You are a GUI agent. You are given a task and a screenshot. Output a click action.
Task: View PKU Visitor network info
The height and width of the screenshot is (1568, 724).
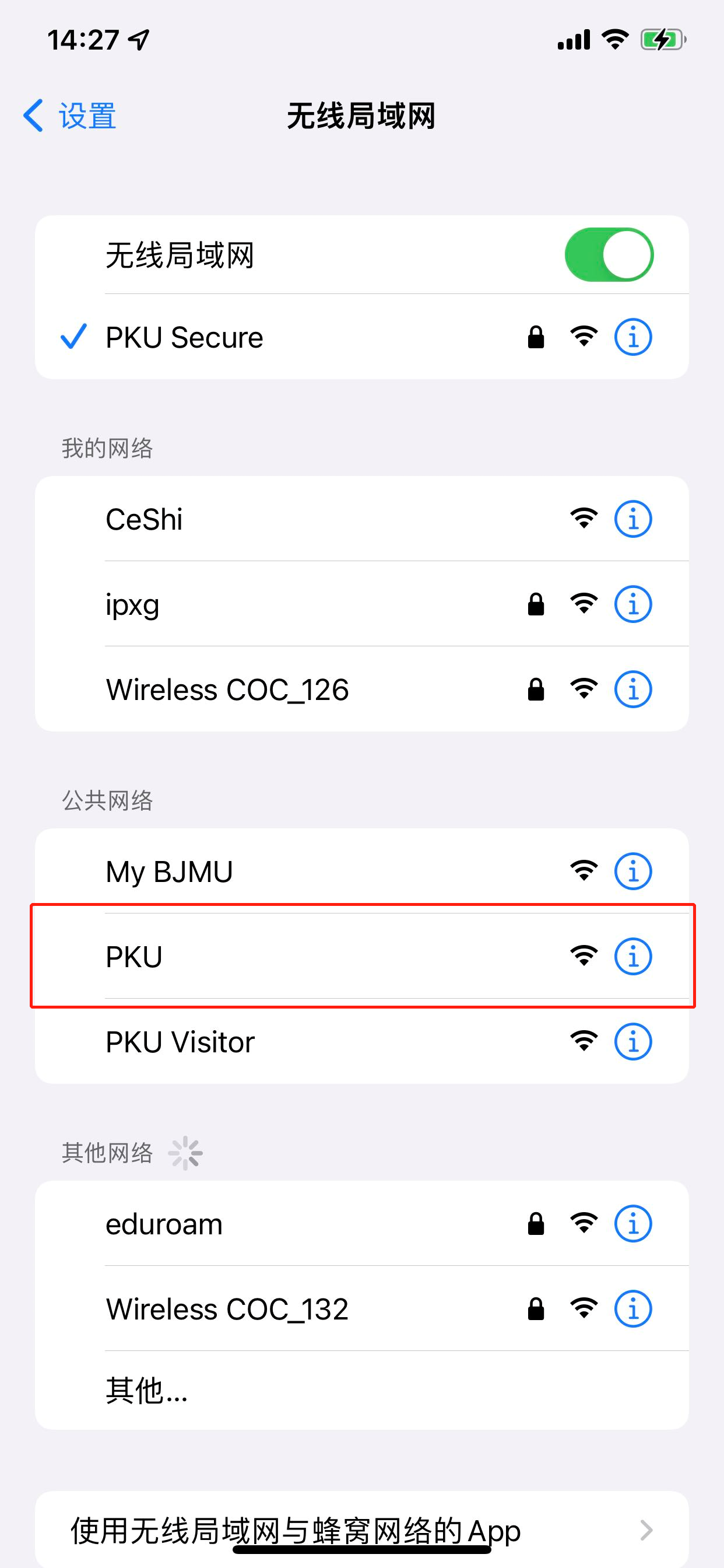632,1041
